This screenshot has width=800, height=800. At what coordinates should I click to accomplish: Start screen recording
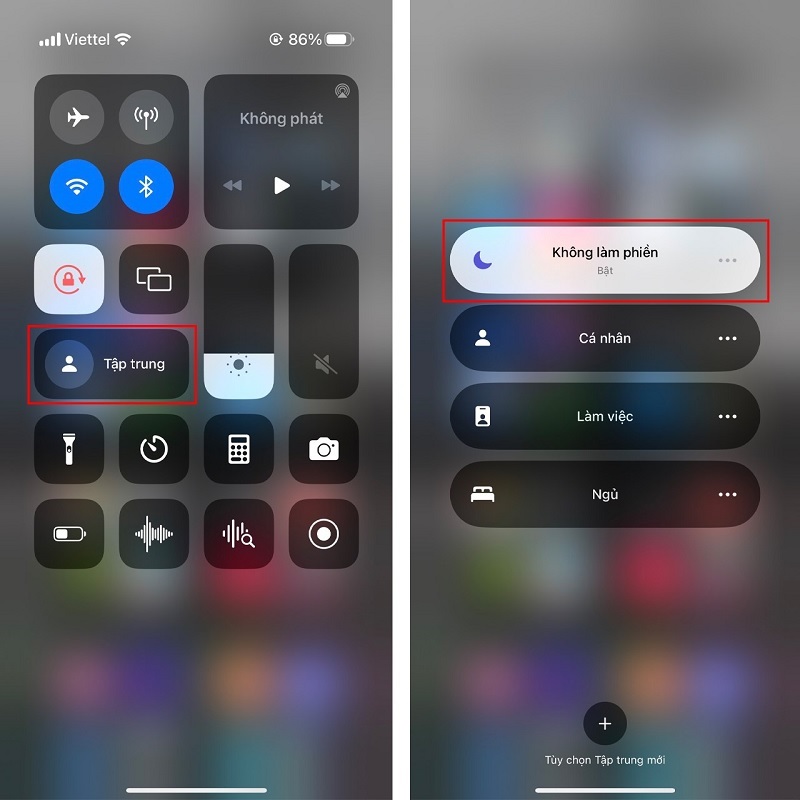pos(324,535)
